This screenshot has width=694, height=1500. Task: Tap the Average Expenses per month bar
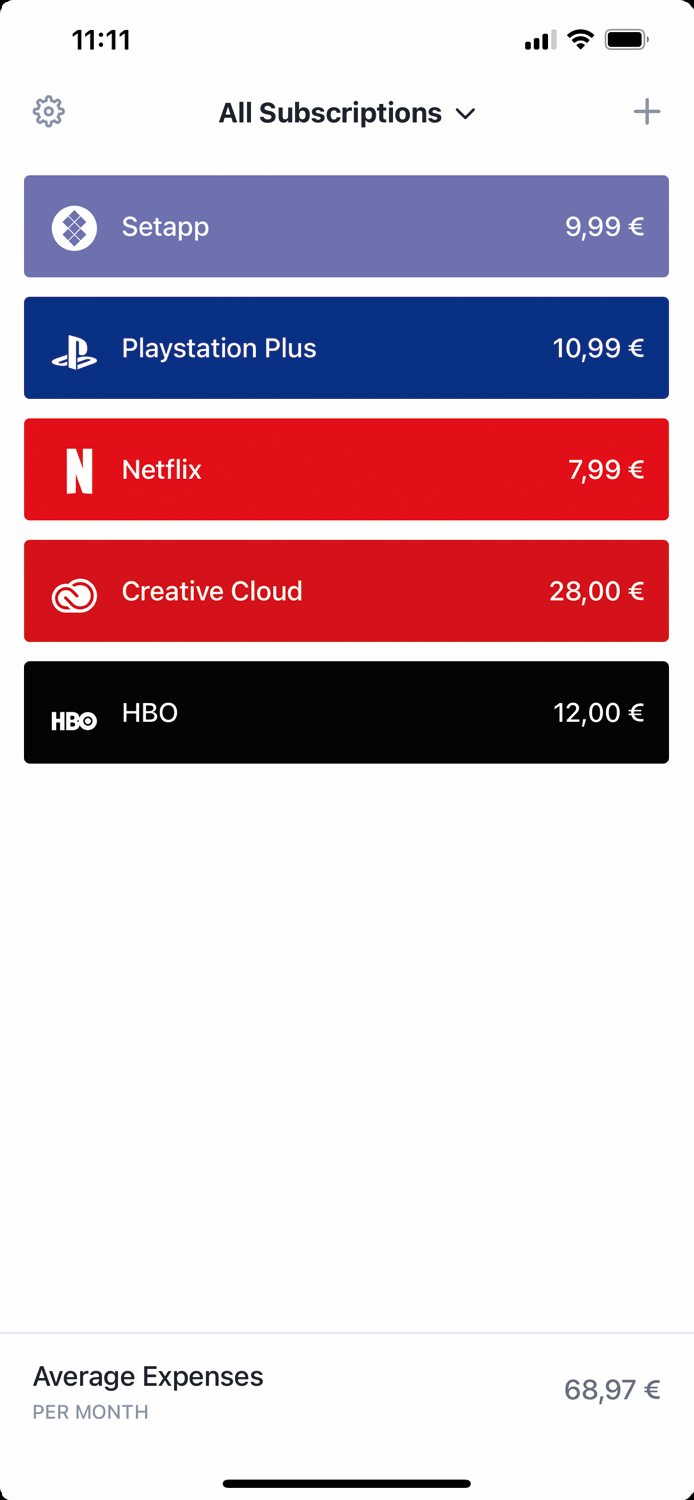[347, 1390]
